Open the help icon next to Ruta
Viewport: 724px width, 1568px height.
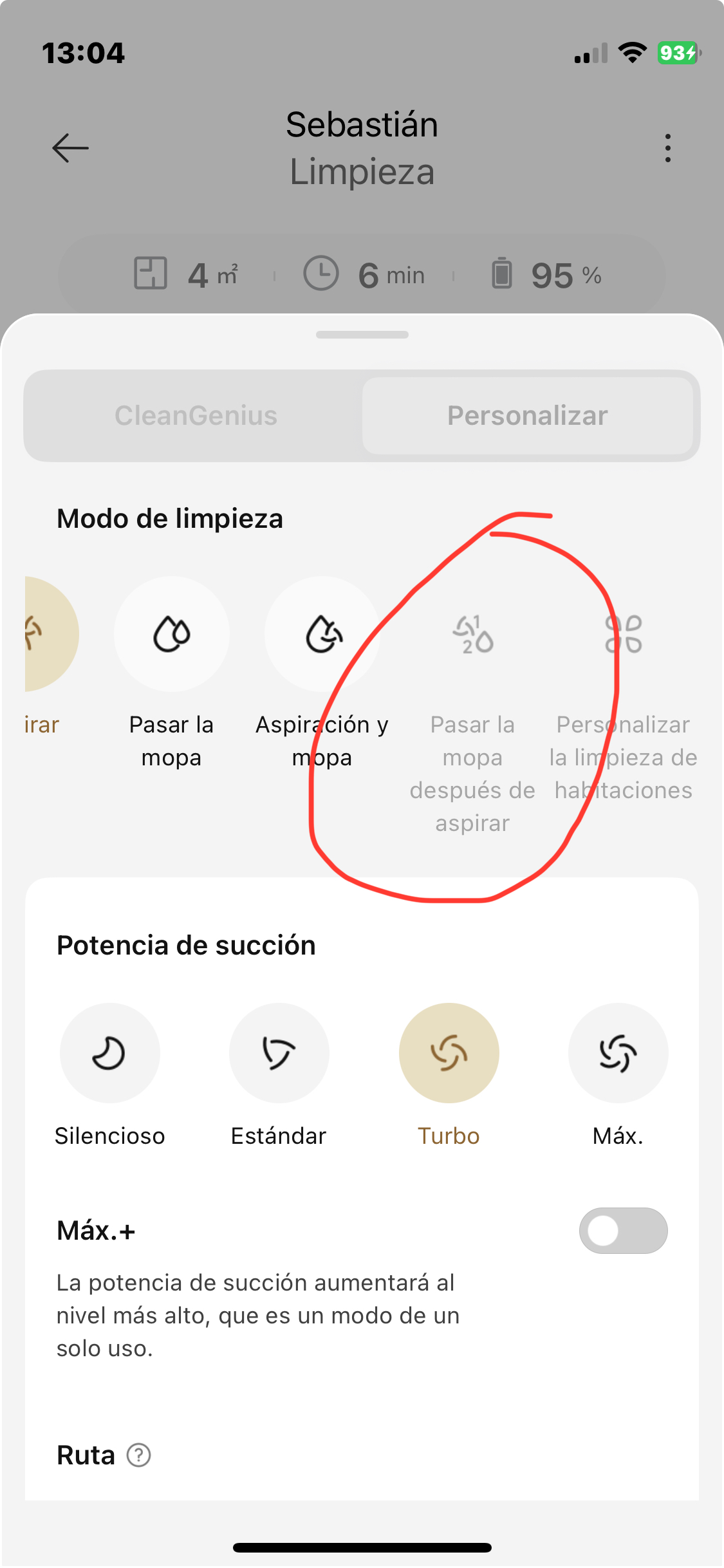(139, 1455)
